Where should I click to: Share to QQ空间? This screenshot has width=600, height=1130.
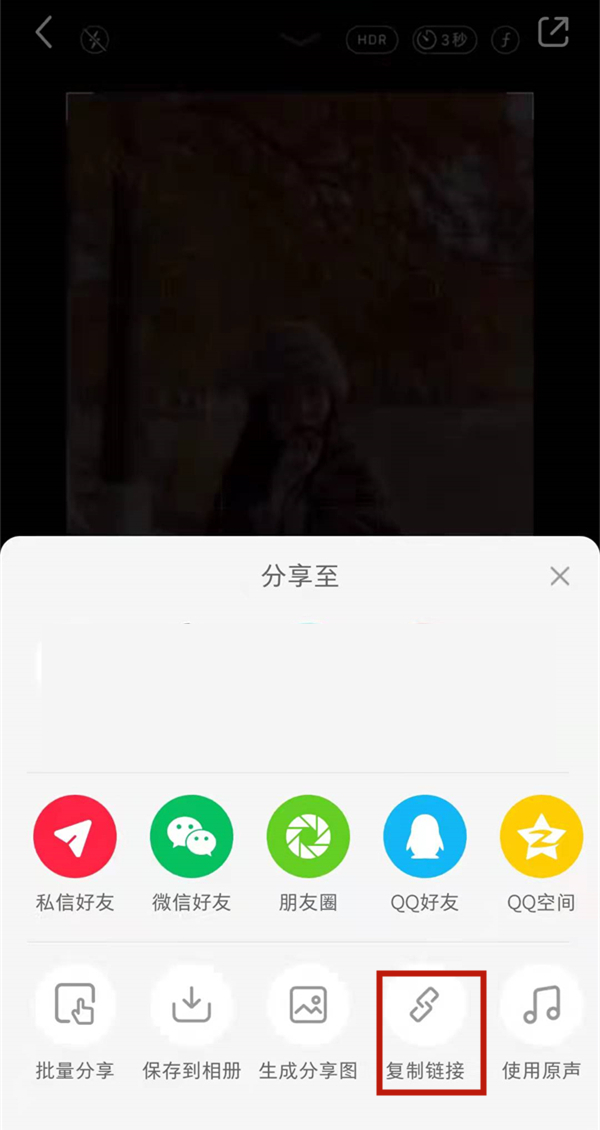[541, 837]
